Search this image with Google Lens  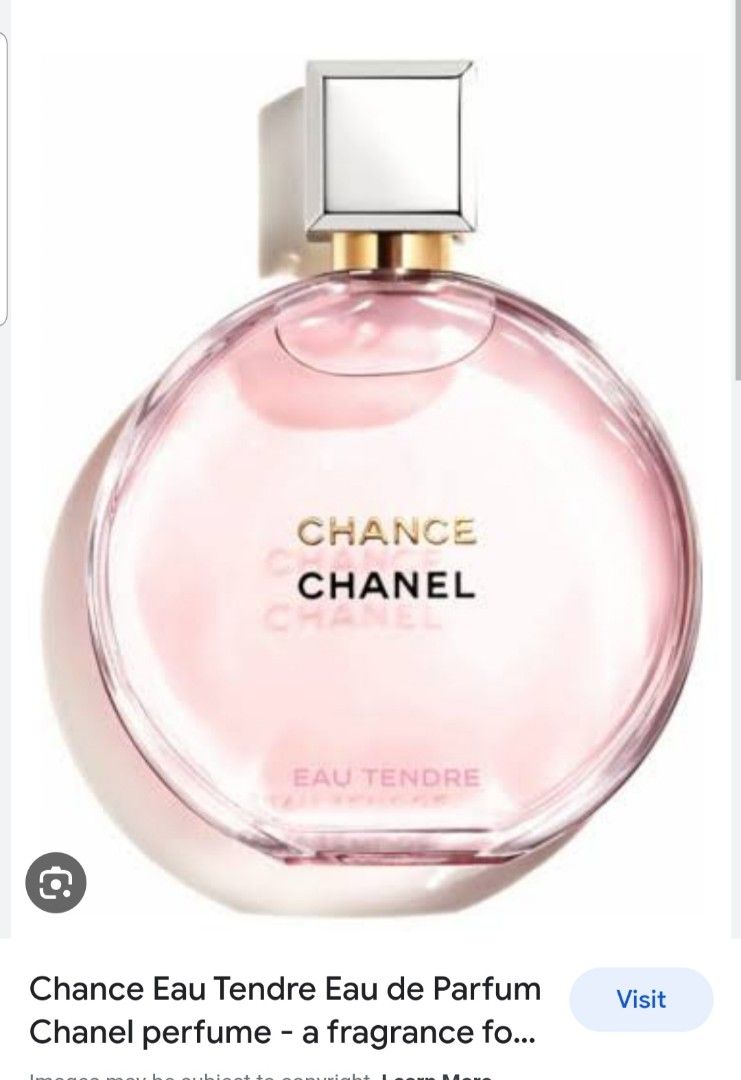55,883
